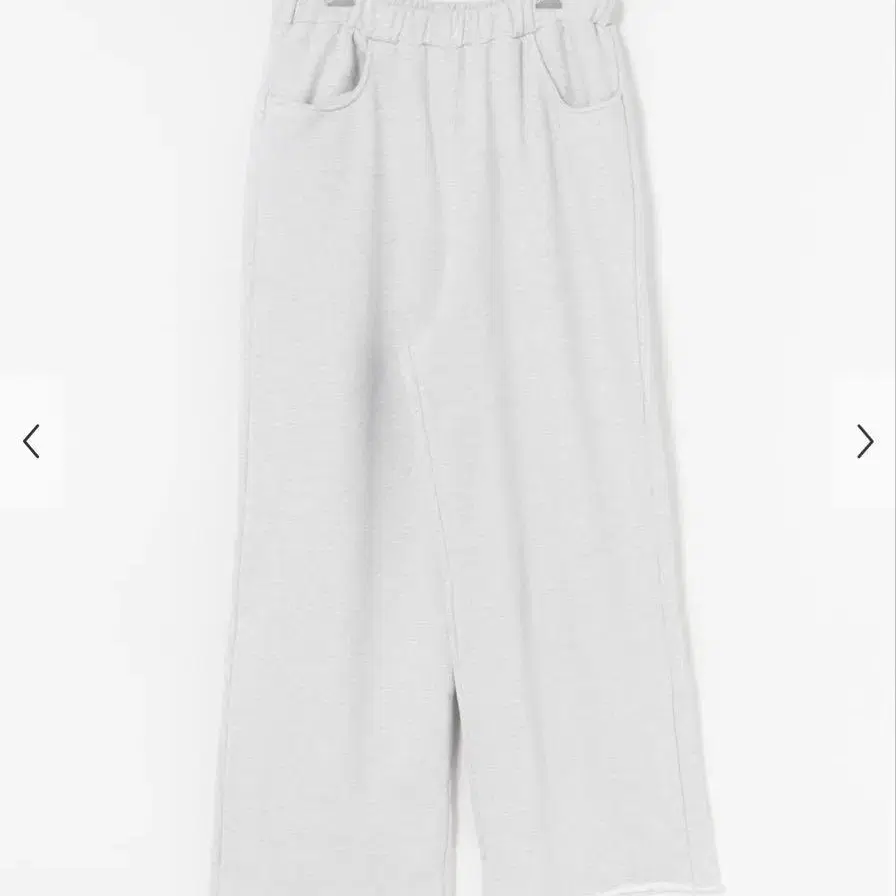Go to the previous product image

[31, 441]
